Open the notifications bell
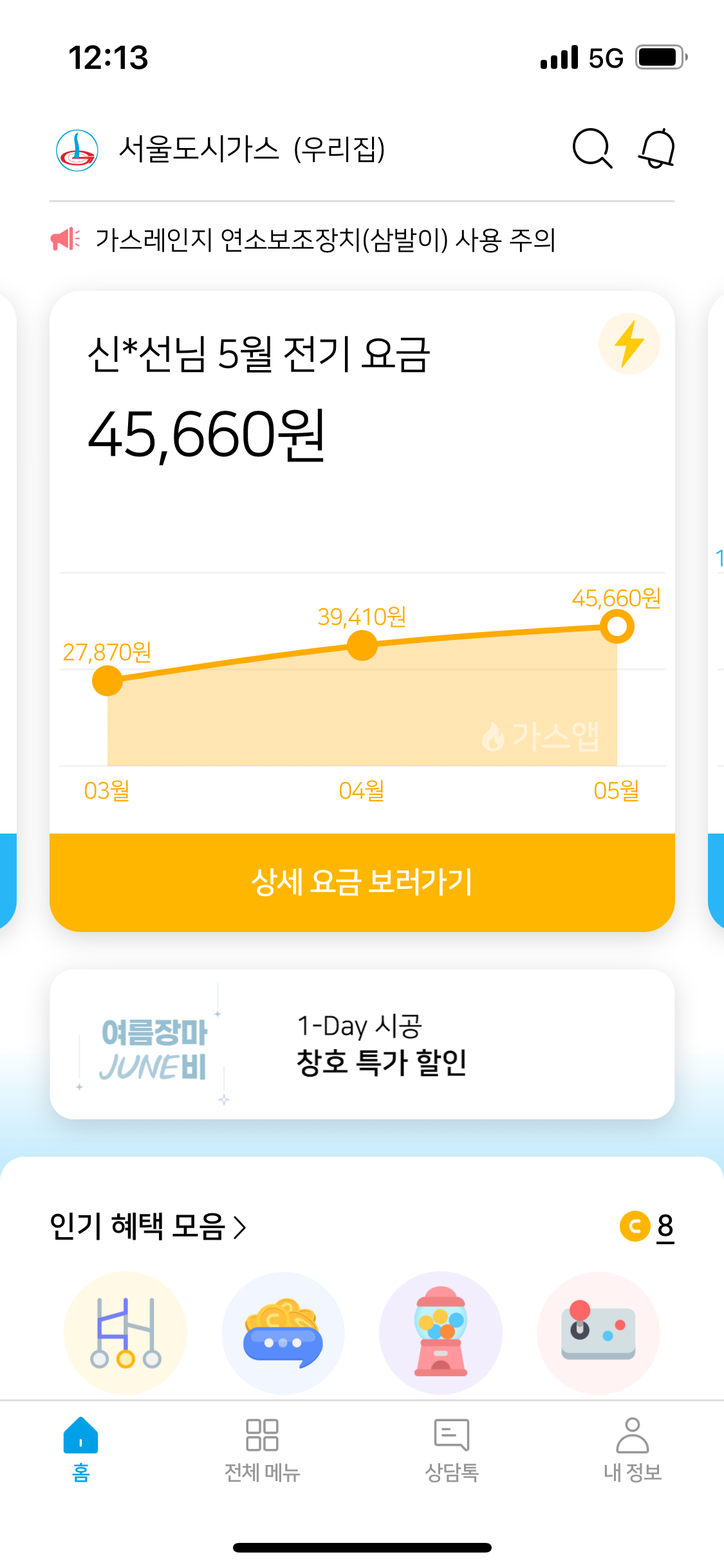 (x=656, y=149)
